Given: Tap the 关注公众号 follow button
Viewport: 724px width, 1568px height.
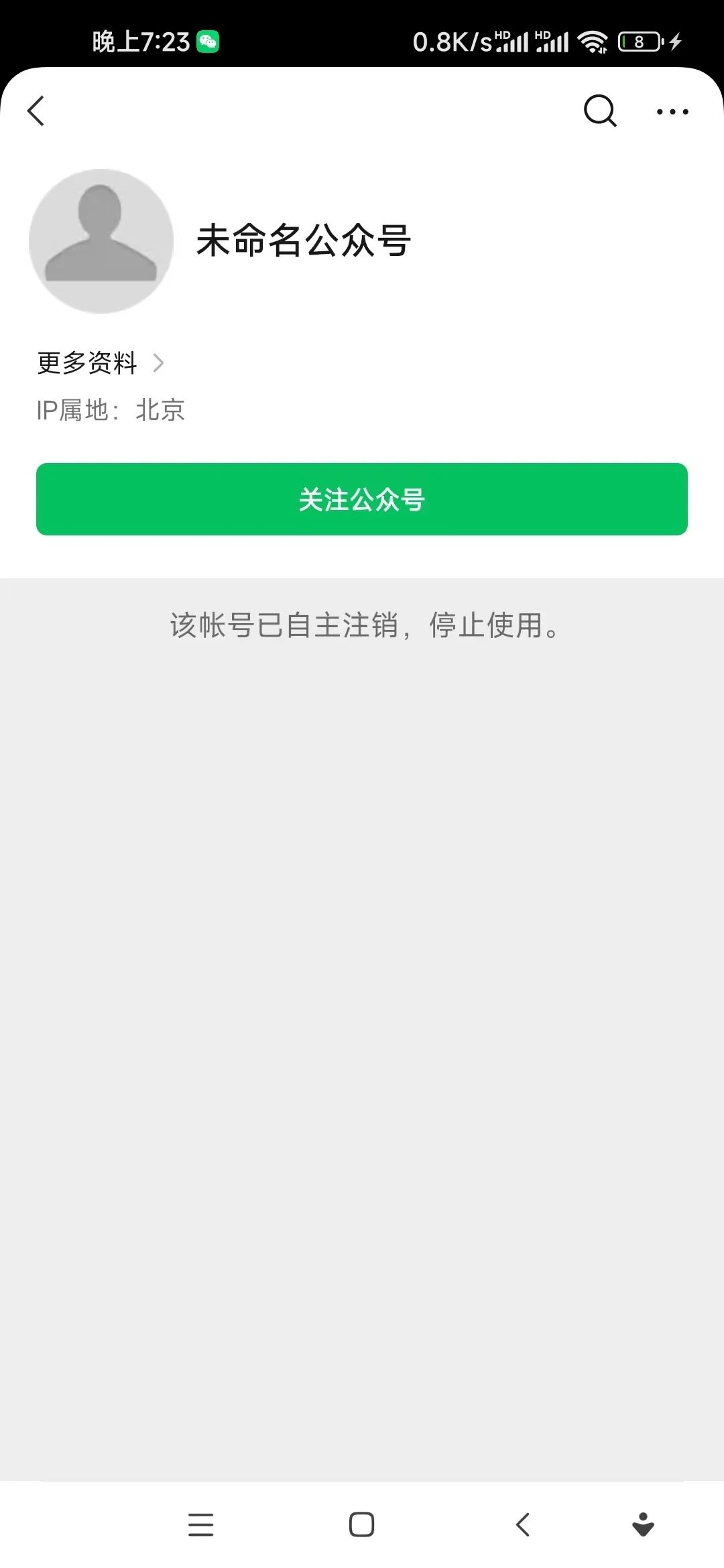Looking at the screenshot, I should [x=362, y=499].
